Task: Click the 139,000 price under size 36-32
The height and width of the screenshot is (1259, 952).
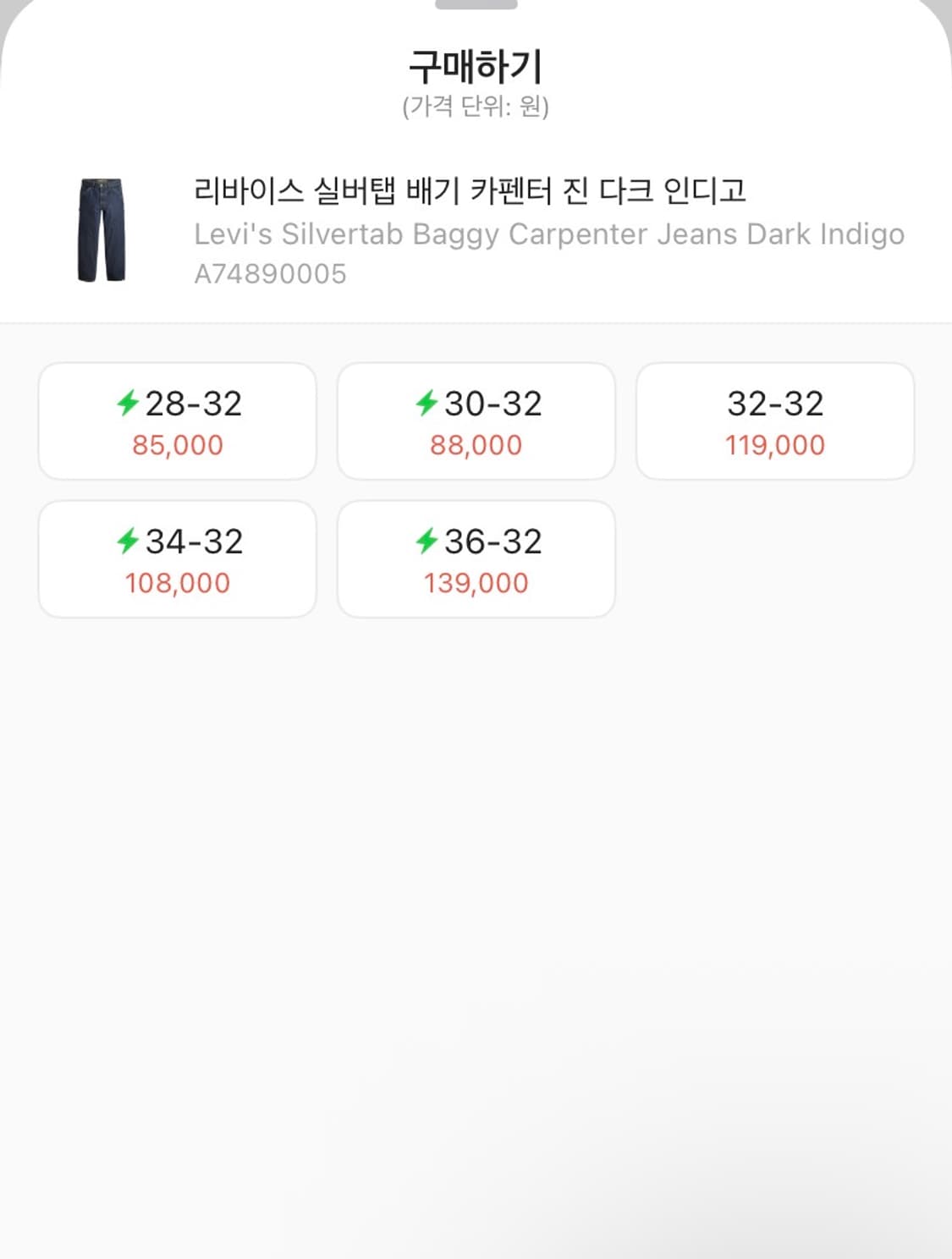Action: pos(476,581)
